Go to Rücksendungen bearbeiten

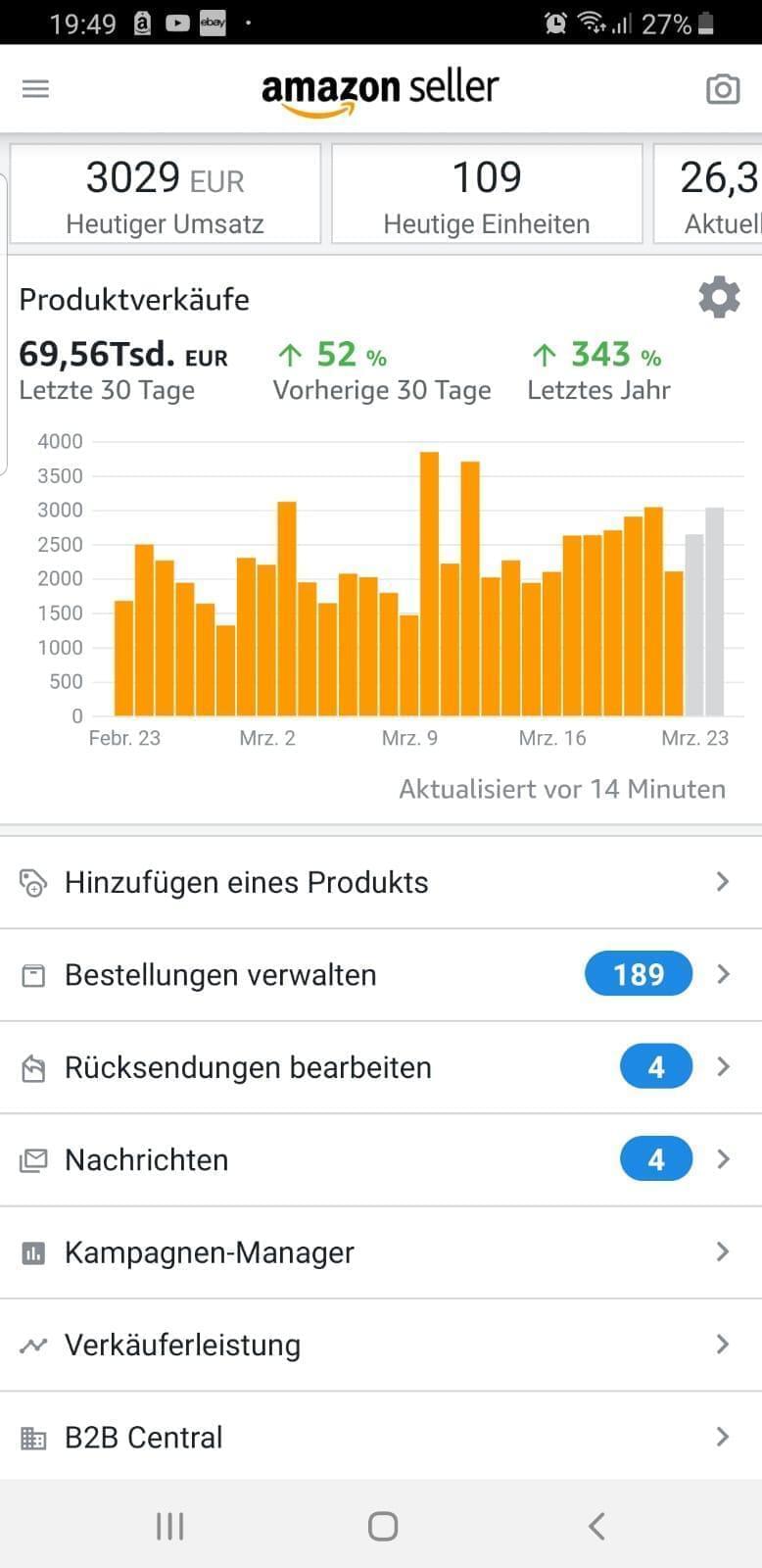pyautogui.click(x=380, y=1067)
